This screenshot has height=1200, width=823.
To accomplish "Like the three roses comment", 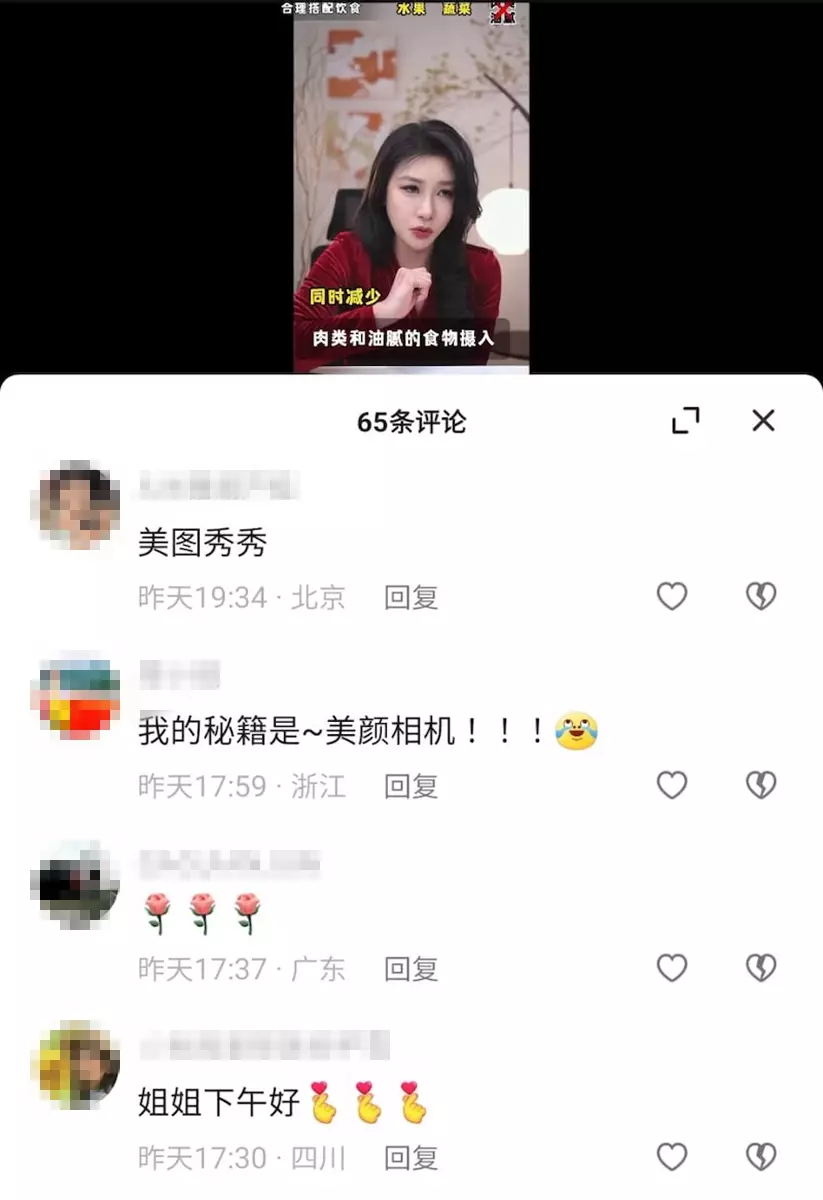I will pyautogui.click(x=672, y=968).
